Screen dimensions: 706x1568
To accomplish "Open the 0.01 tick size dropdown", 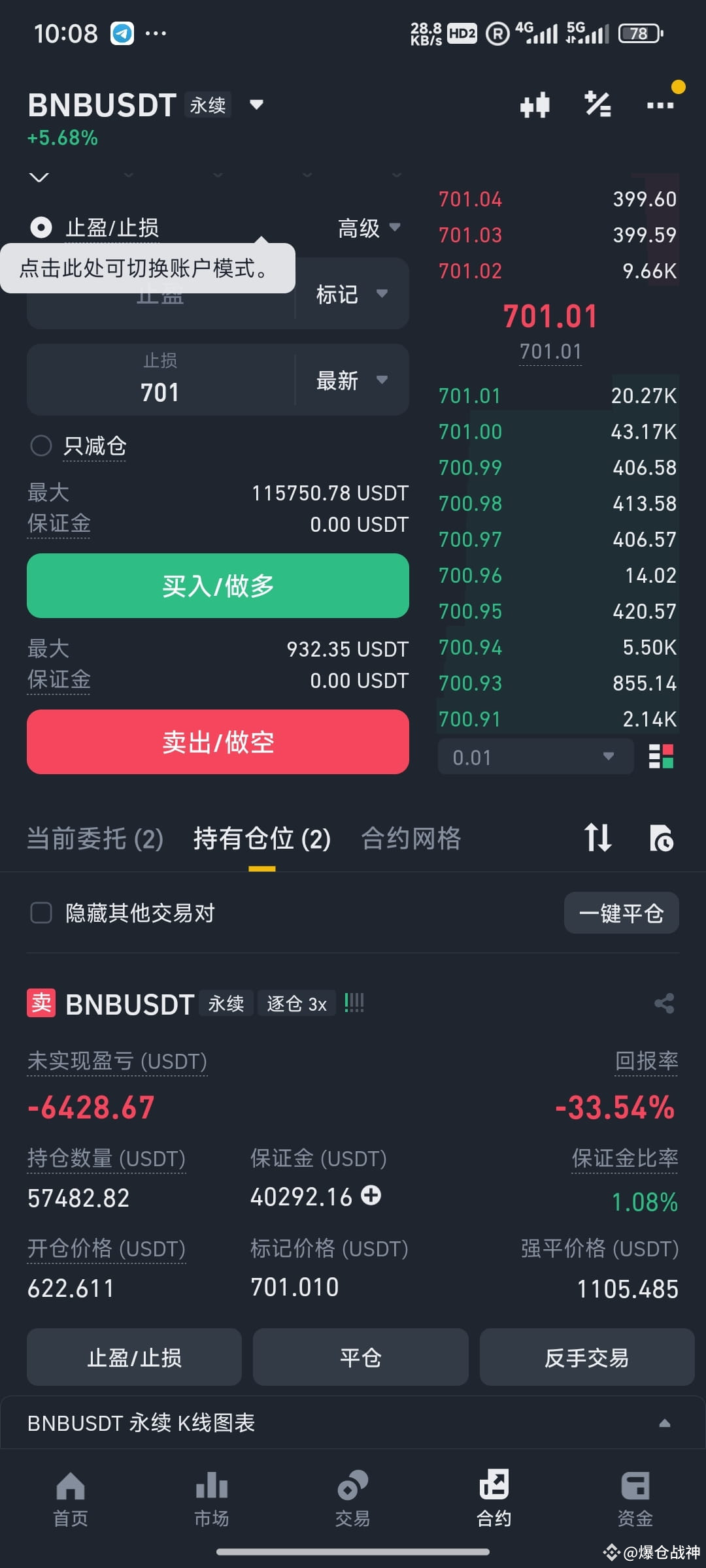I will coord(535,757).
